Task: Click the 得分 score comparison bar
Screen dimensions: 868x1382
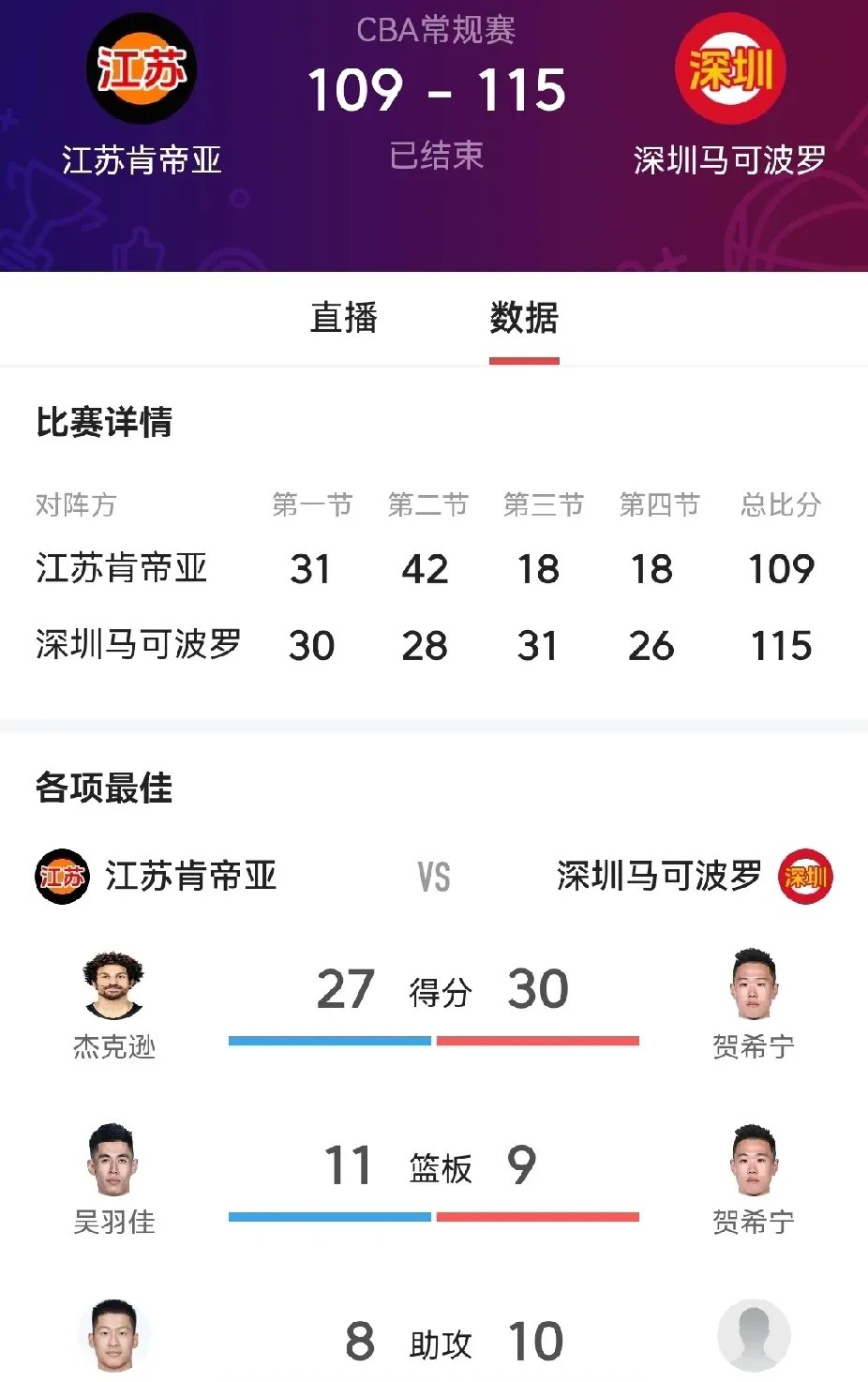Action: pos(434,1040)
